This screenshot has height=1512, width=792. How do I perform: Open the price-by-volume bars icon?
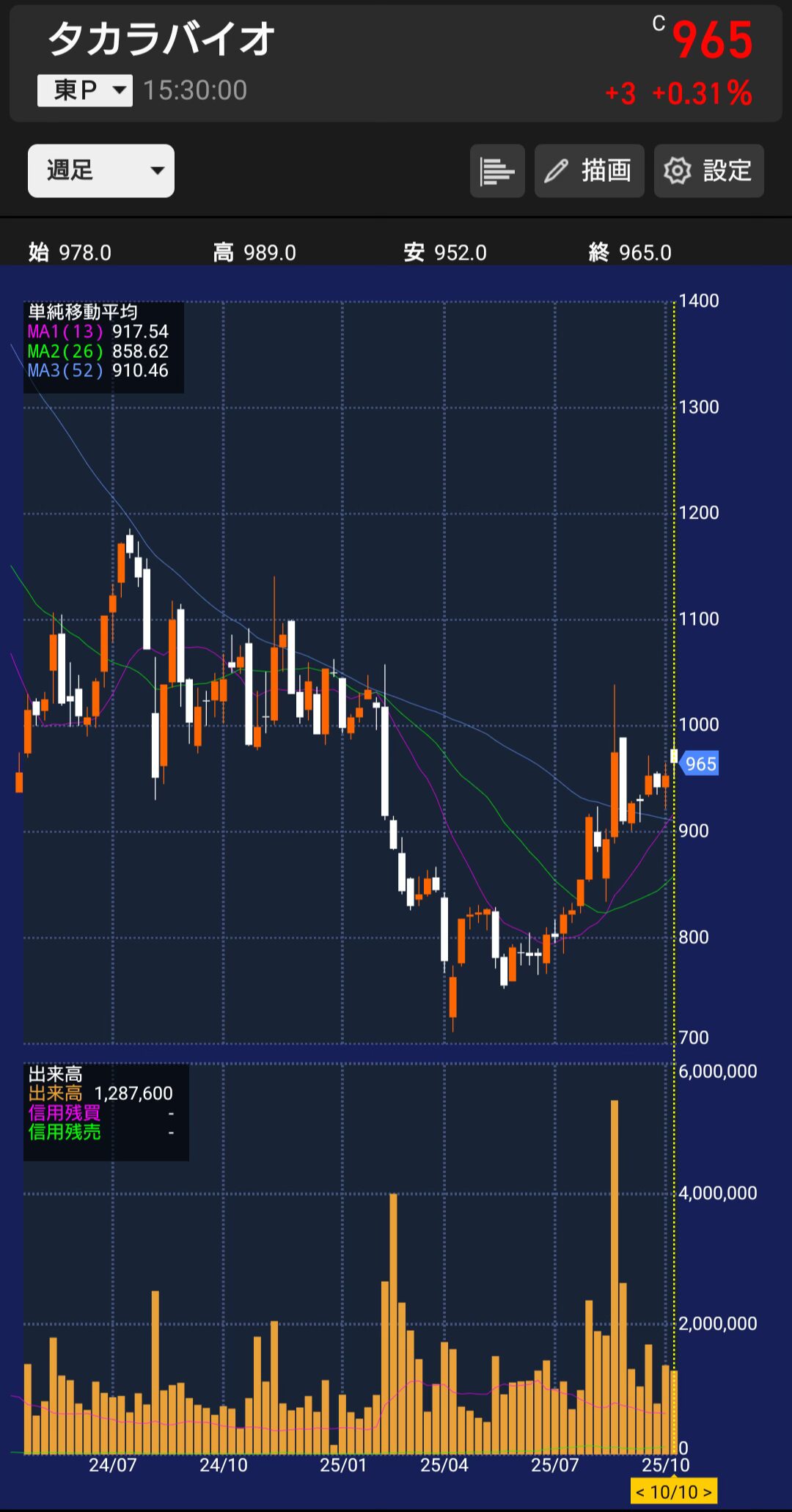[x=497, y=171]
